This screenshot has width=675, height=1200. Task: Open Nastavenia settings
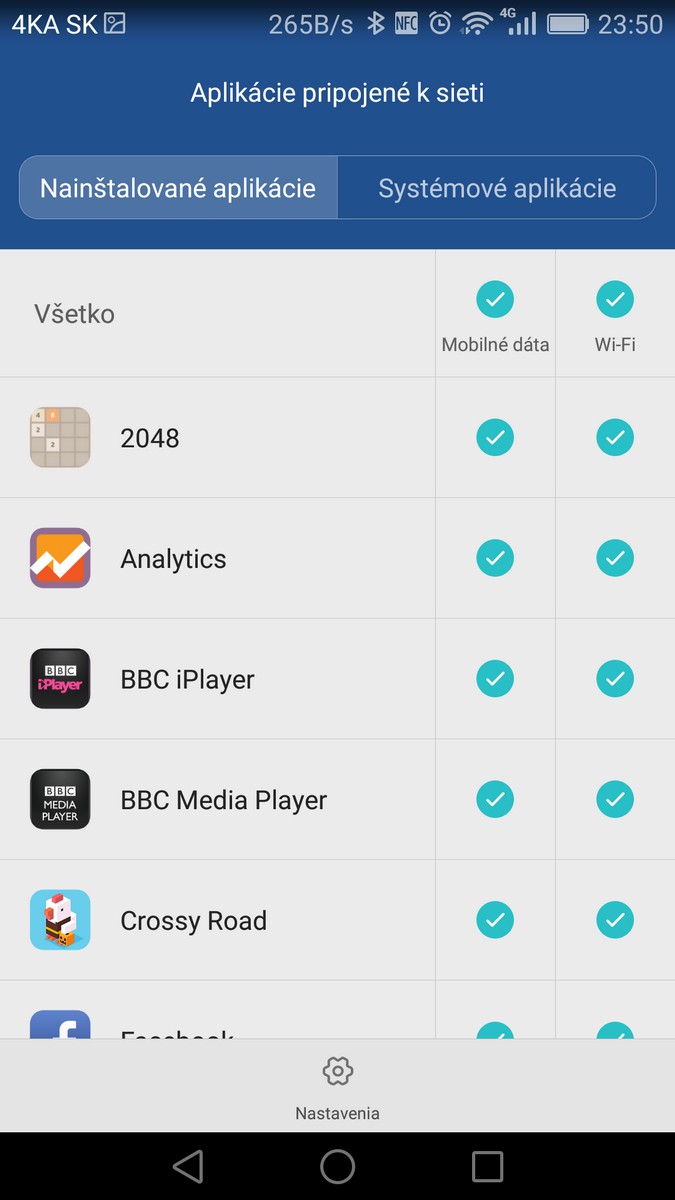[x=337, y=1086]
